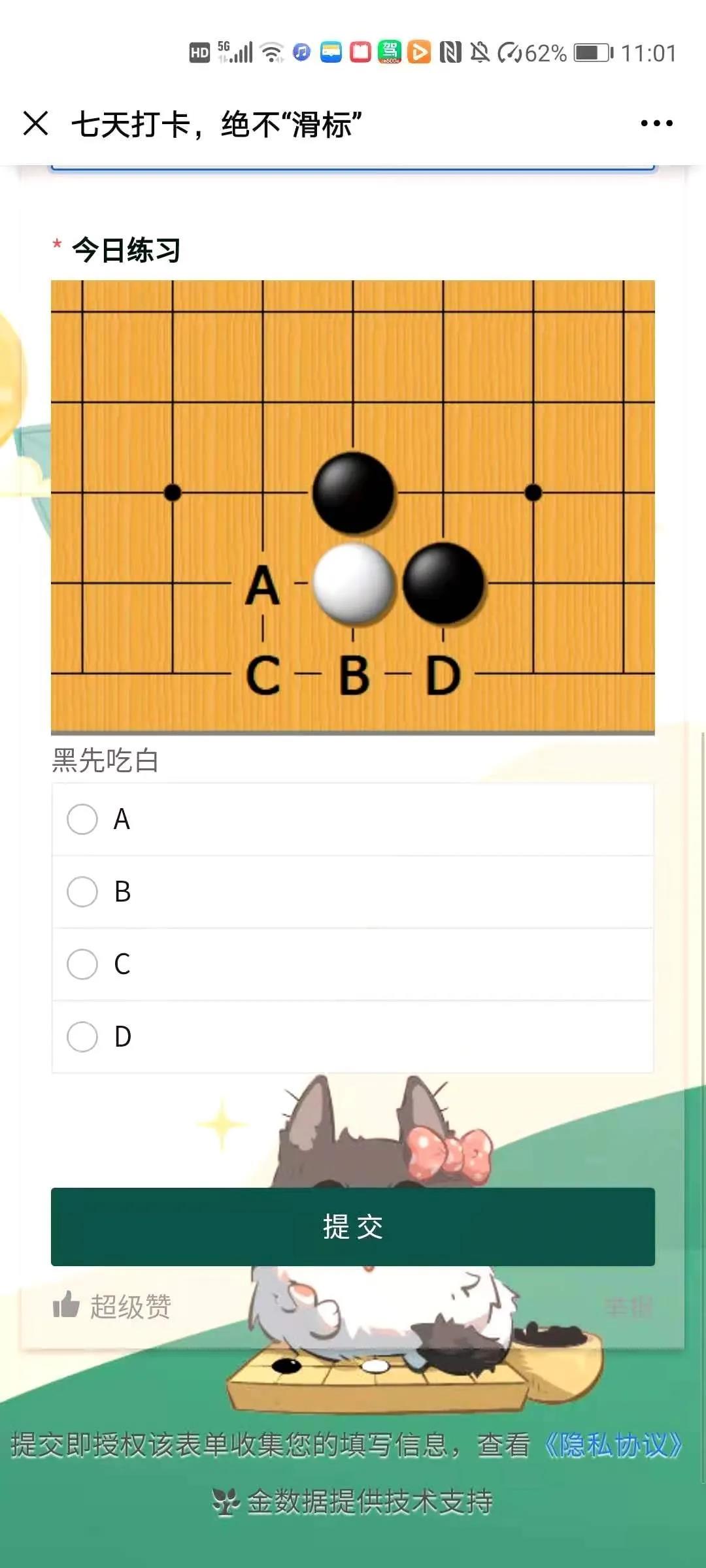Select answer option A
Viewport: 706px width, 1568px height.
[x=82, y=819]
